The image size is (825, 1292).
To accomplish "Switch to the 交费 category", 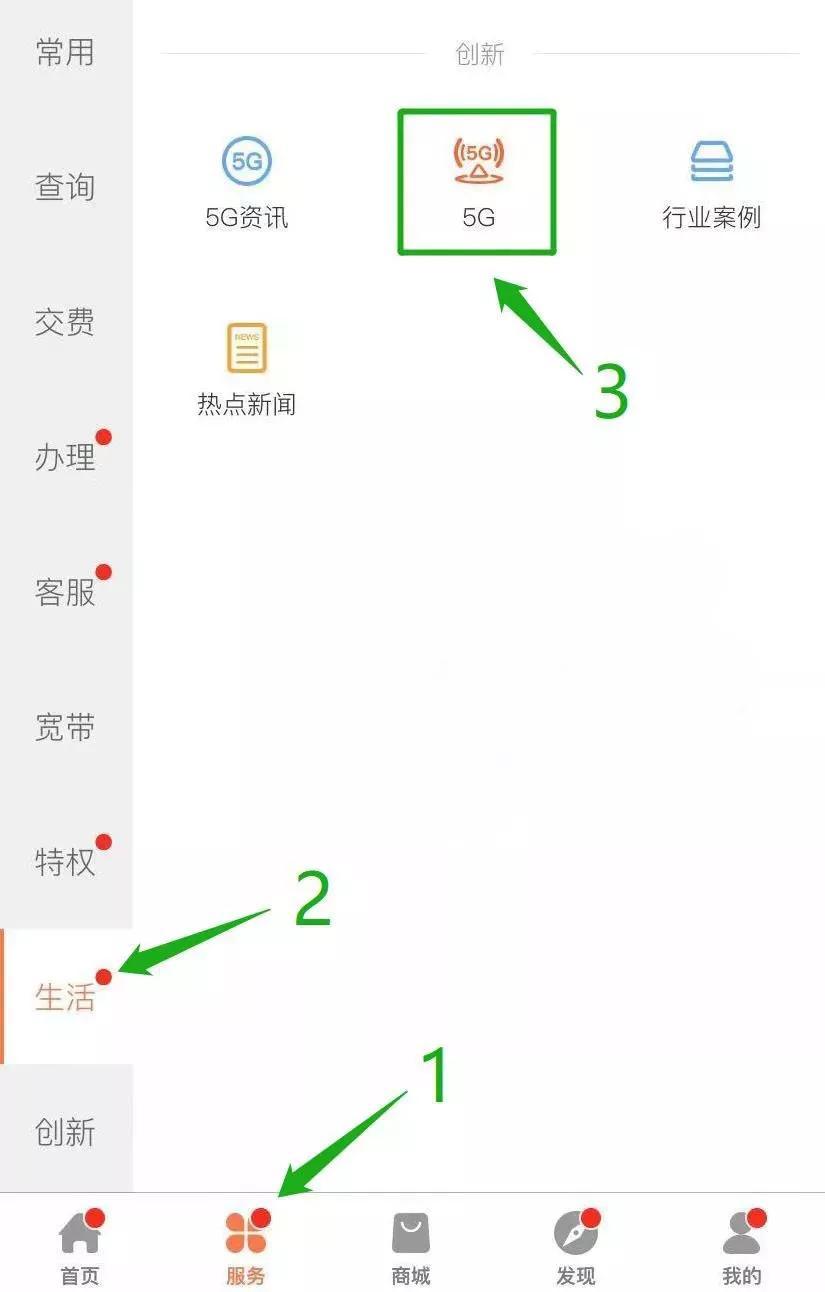I will [x=65, y=322].
